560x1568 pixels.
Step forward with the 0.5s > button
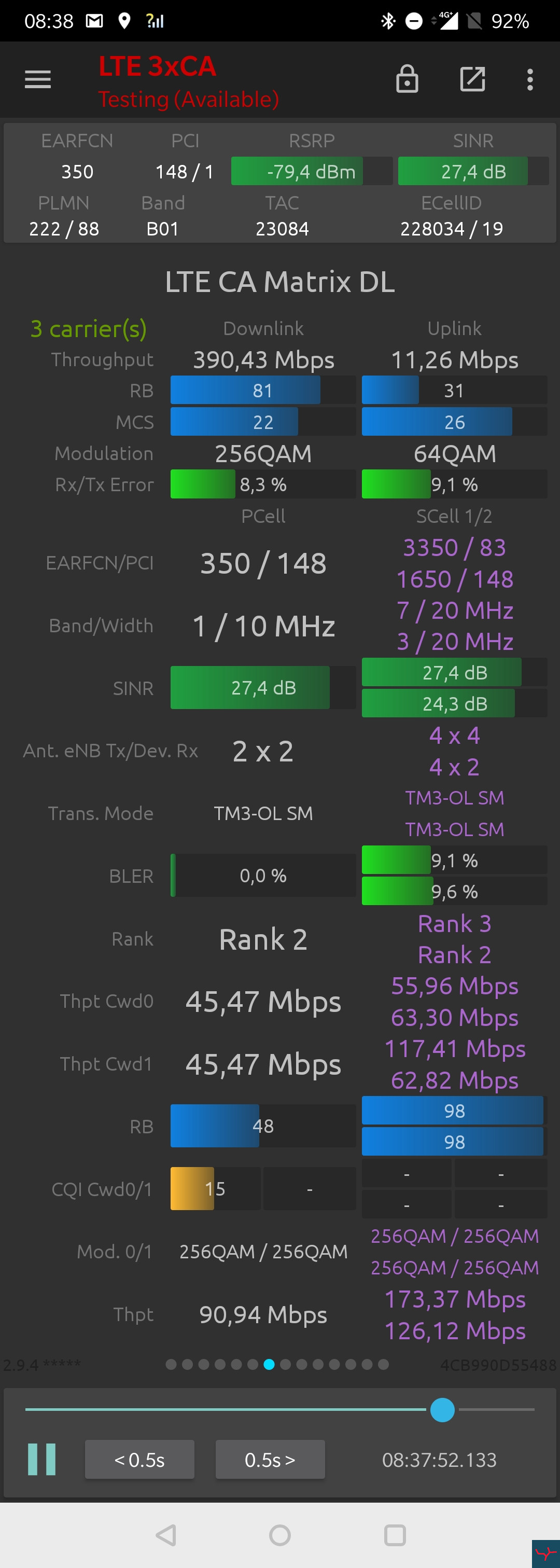[x=270, y=1459]
